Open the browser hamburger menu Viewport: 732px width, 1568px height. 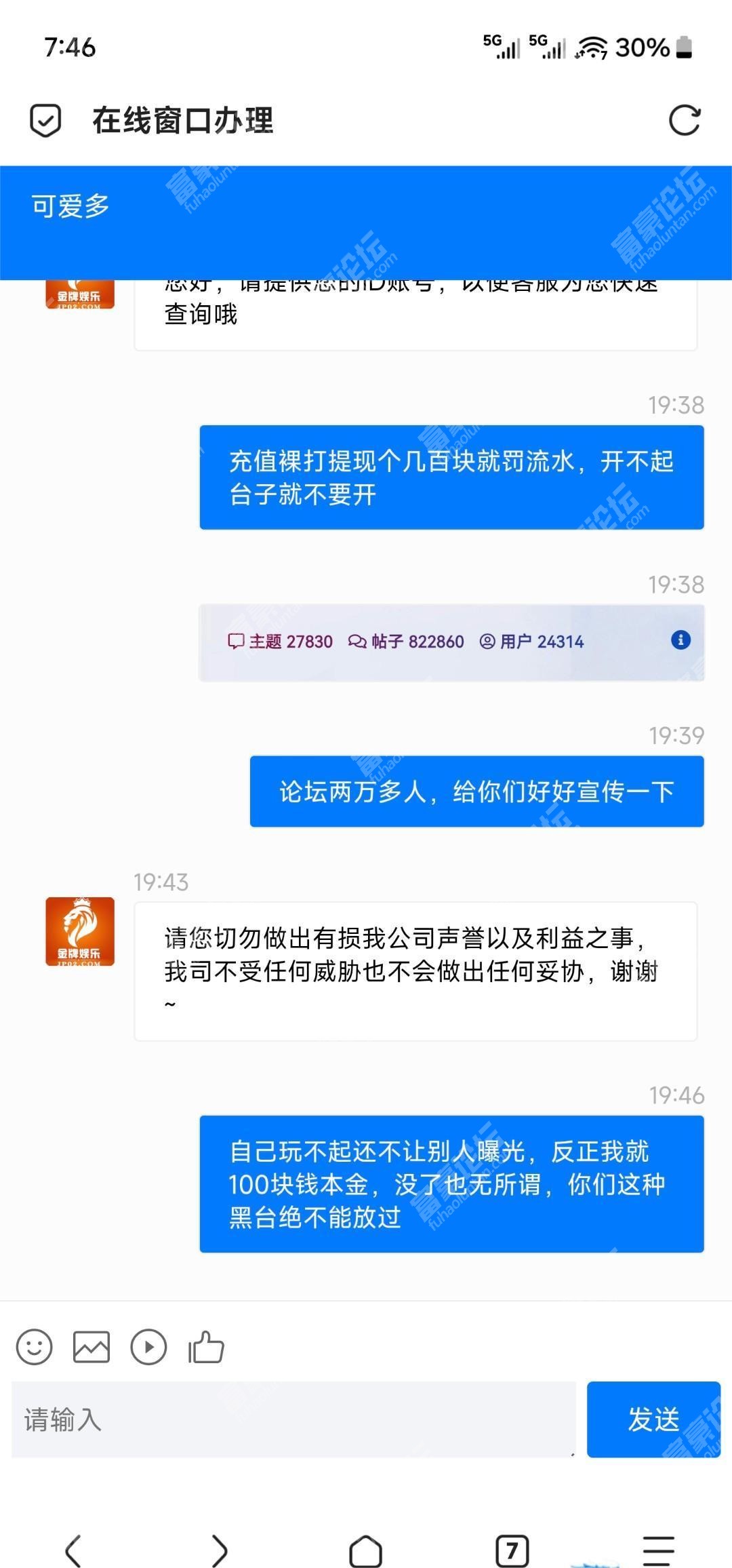click(x=658, y=1550)
